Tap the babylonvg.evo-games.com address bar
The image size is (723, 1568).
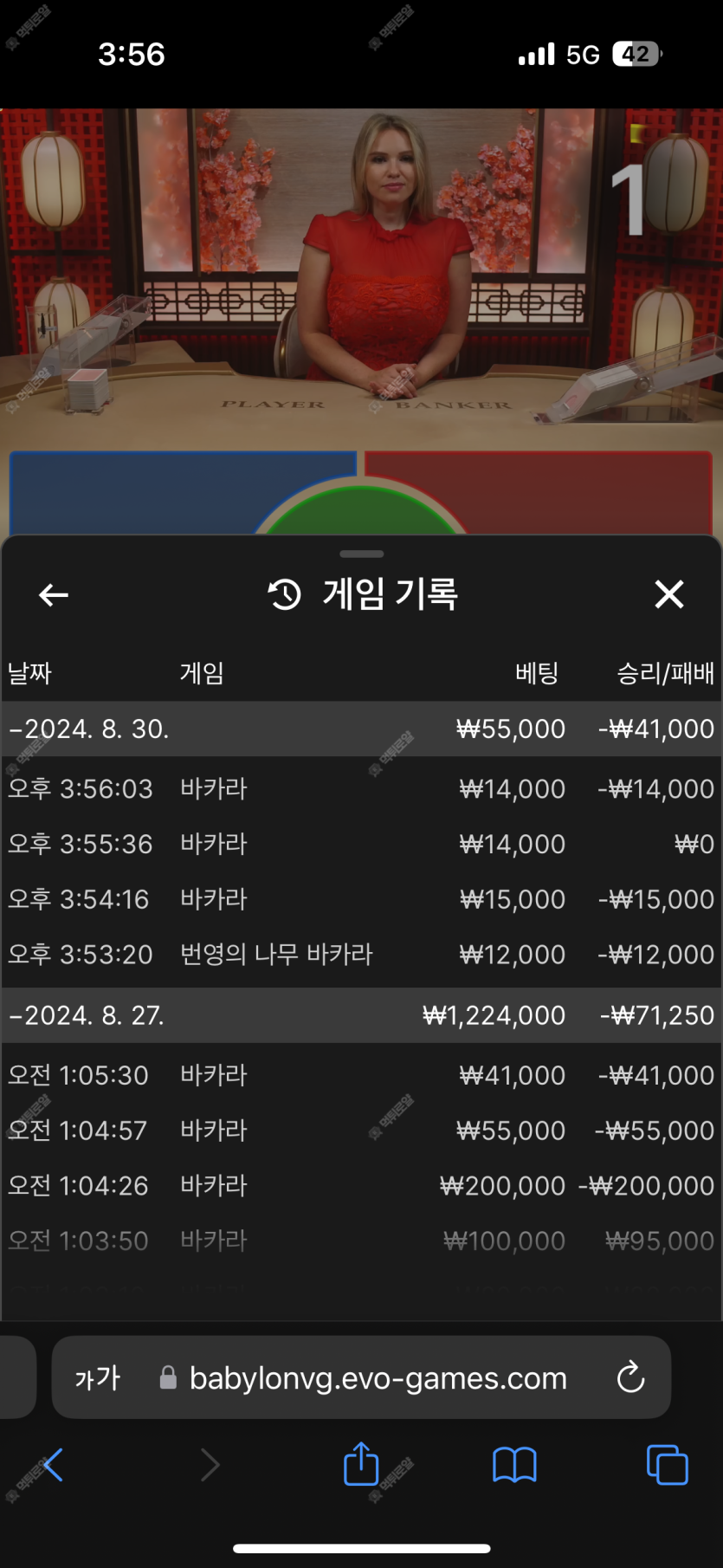click(378, 1377)
